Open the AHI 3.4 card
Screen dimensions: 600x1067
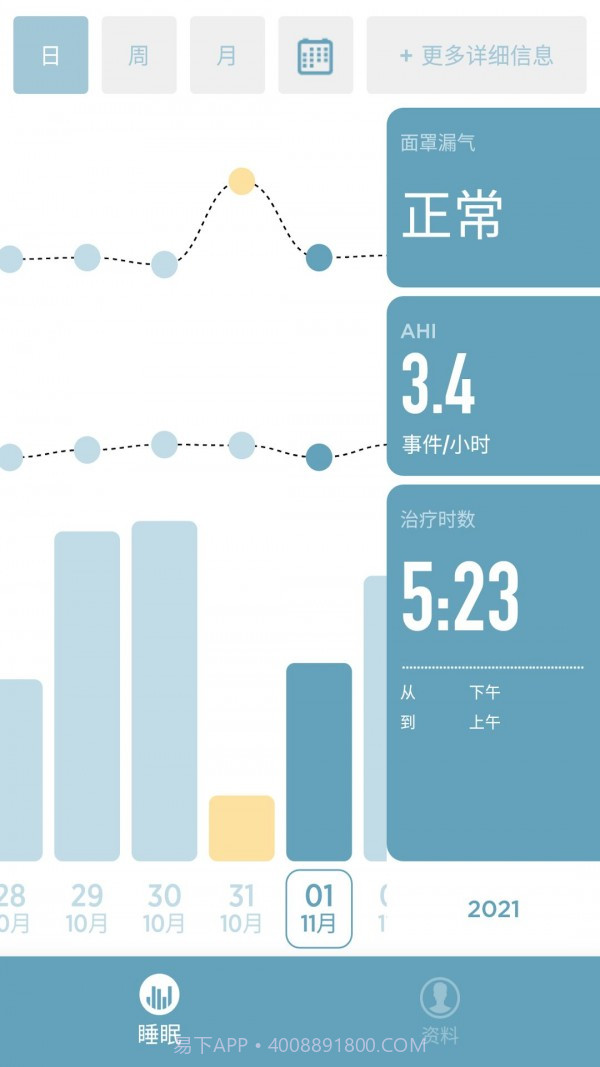tap(493, 386)
